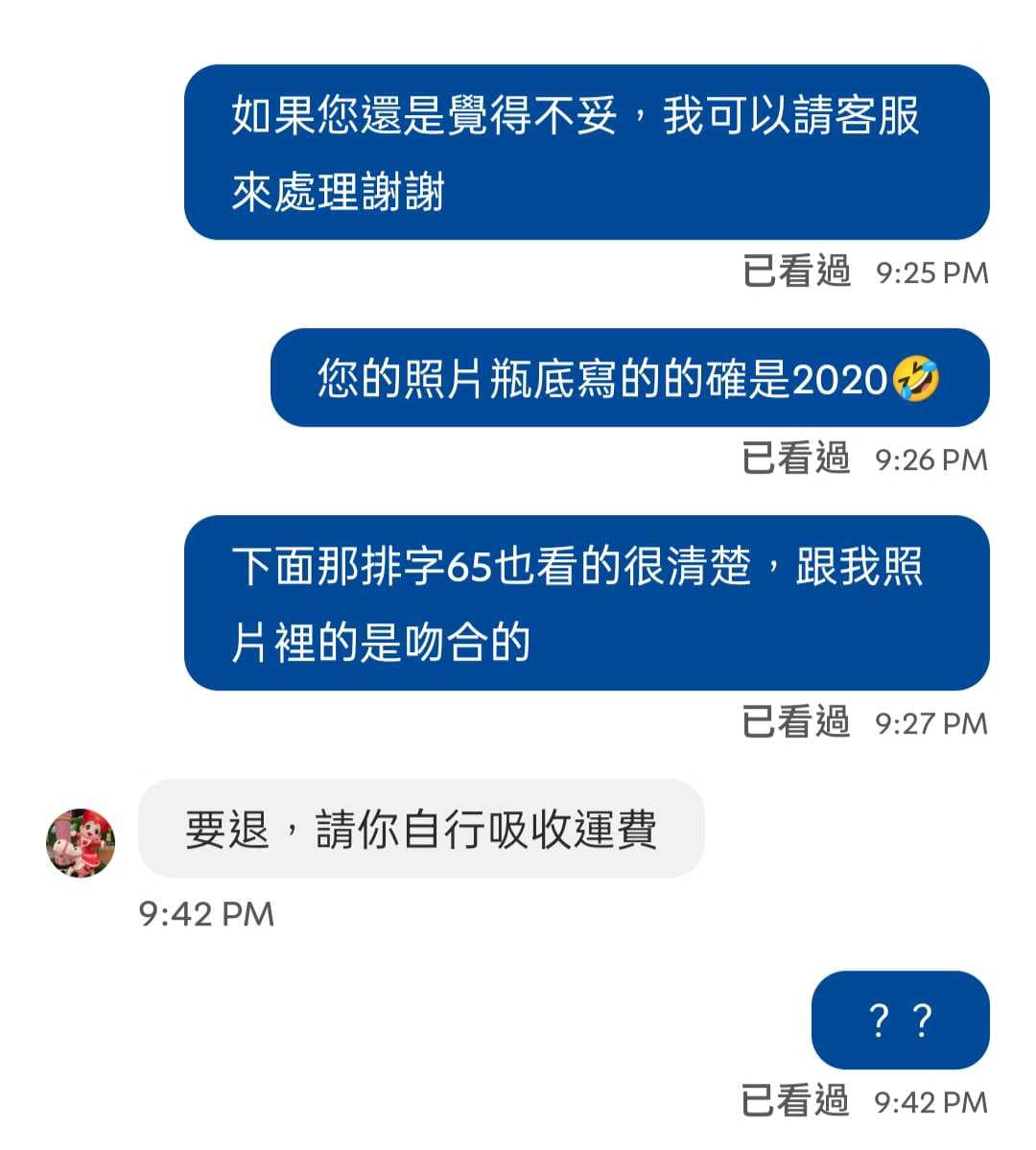Open the sender's profile avatar
Screen dimensions: 1036x1150
click(81, 841)
